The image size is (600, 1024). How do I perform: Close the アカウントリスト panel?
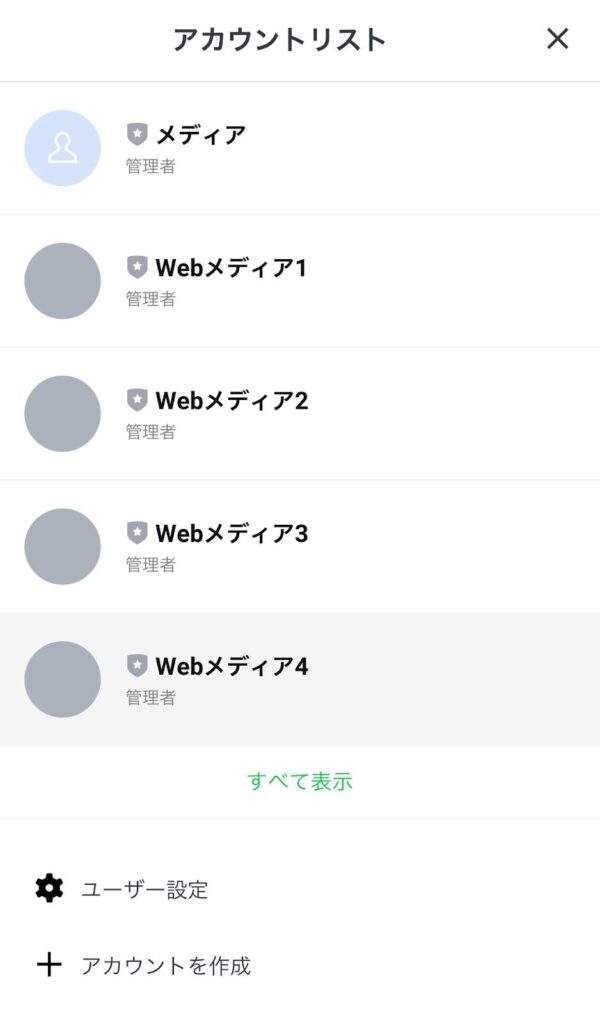[557, 39]
